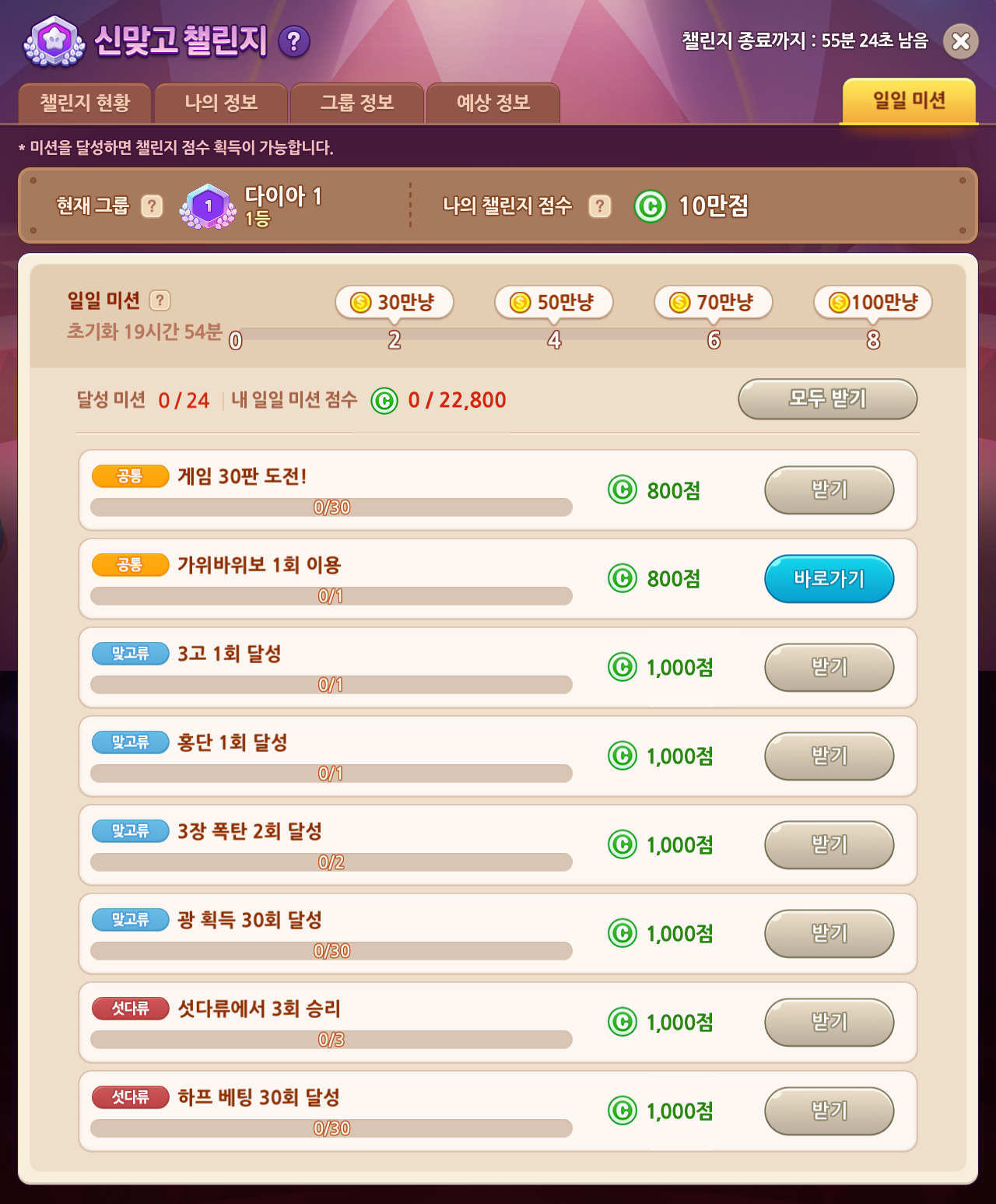996x1204 pixels.
Task: Select the 다이아 1 group rank badge
Action: point(209,205)
